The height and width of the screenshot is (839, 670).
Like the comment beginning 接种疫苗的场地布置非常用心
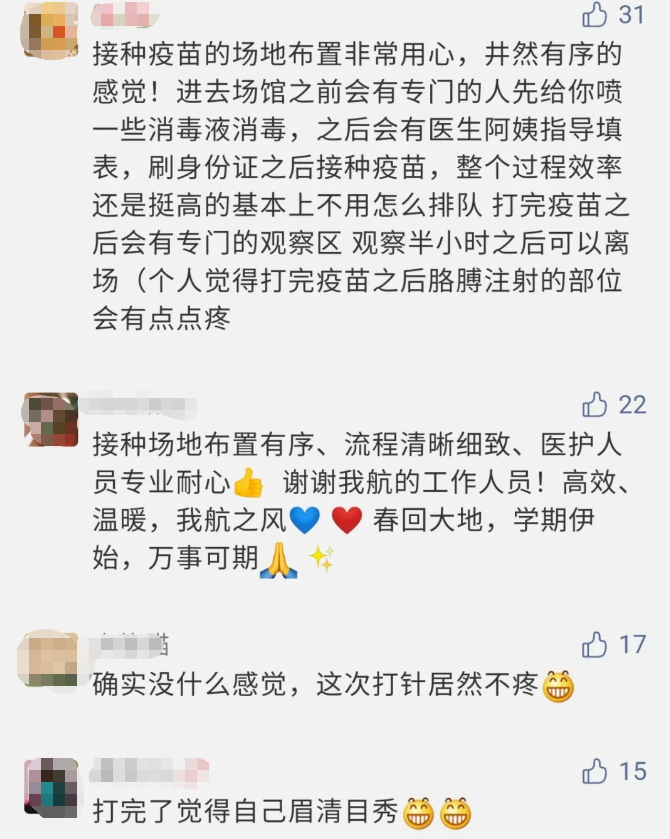pos(597,14)
